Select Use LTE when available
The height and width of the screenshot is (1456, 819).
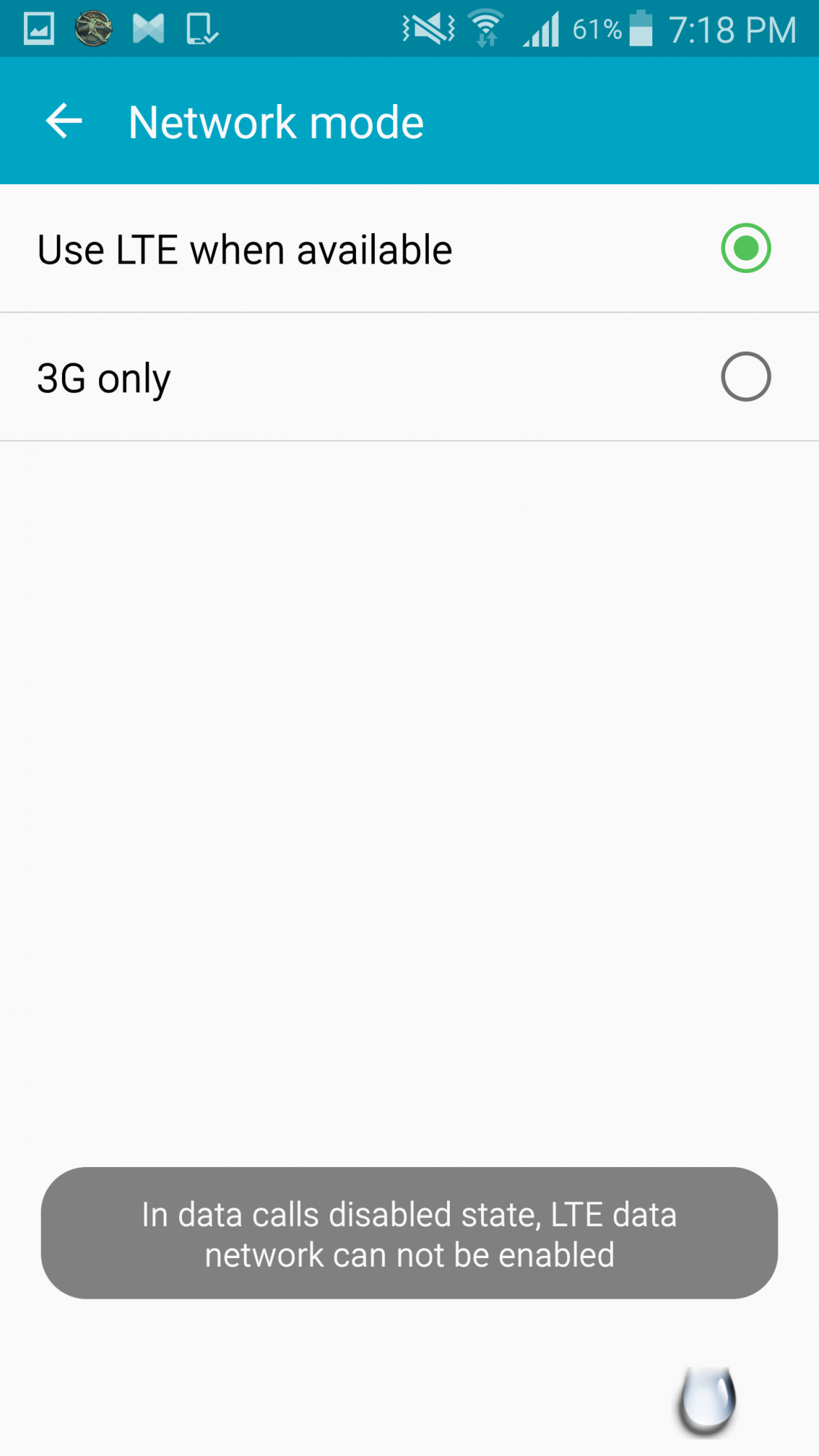(745, 248)
